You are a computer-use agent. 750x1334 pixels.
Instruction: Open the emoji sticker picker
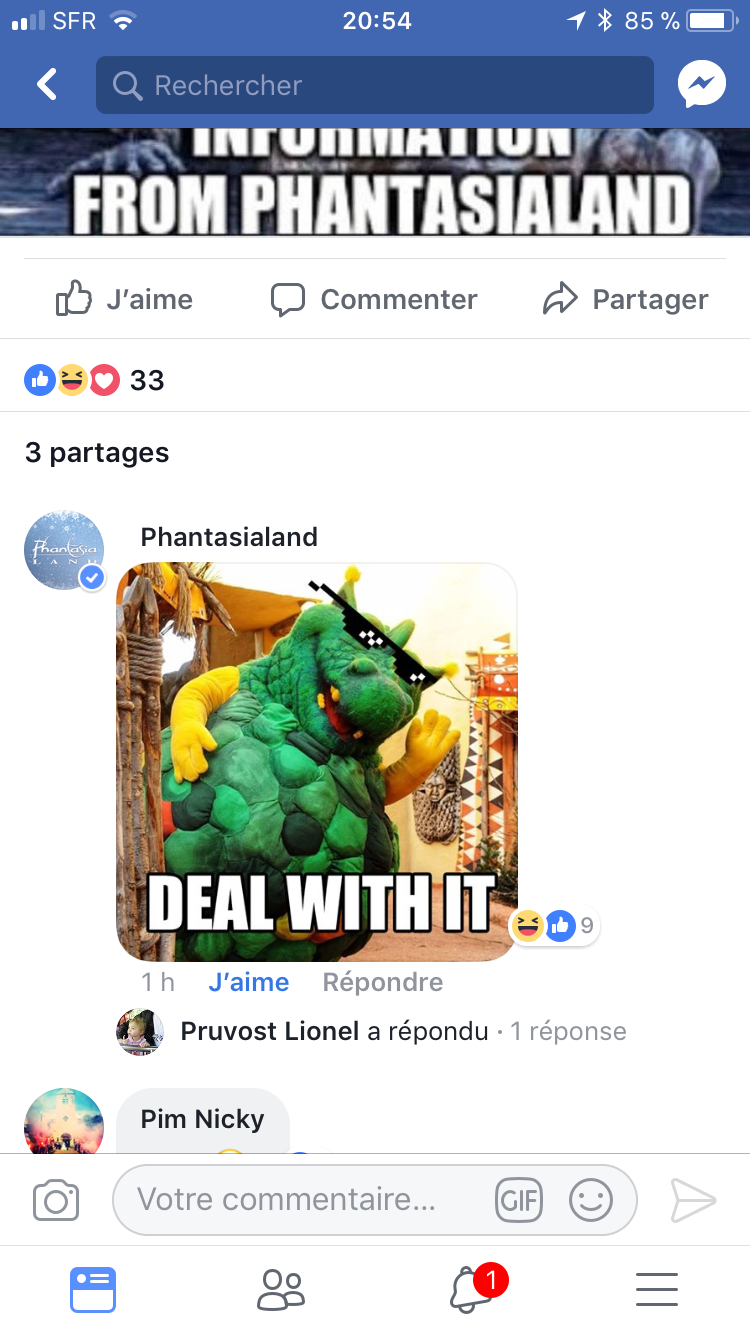pyautogui.click(x=591, y=1200)
